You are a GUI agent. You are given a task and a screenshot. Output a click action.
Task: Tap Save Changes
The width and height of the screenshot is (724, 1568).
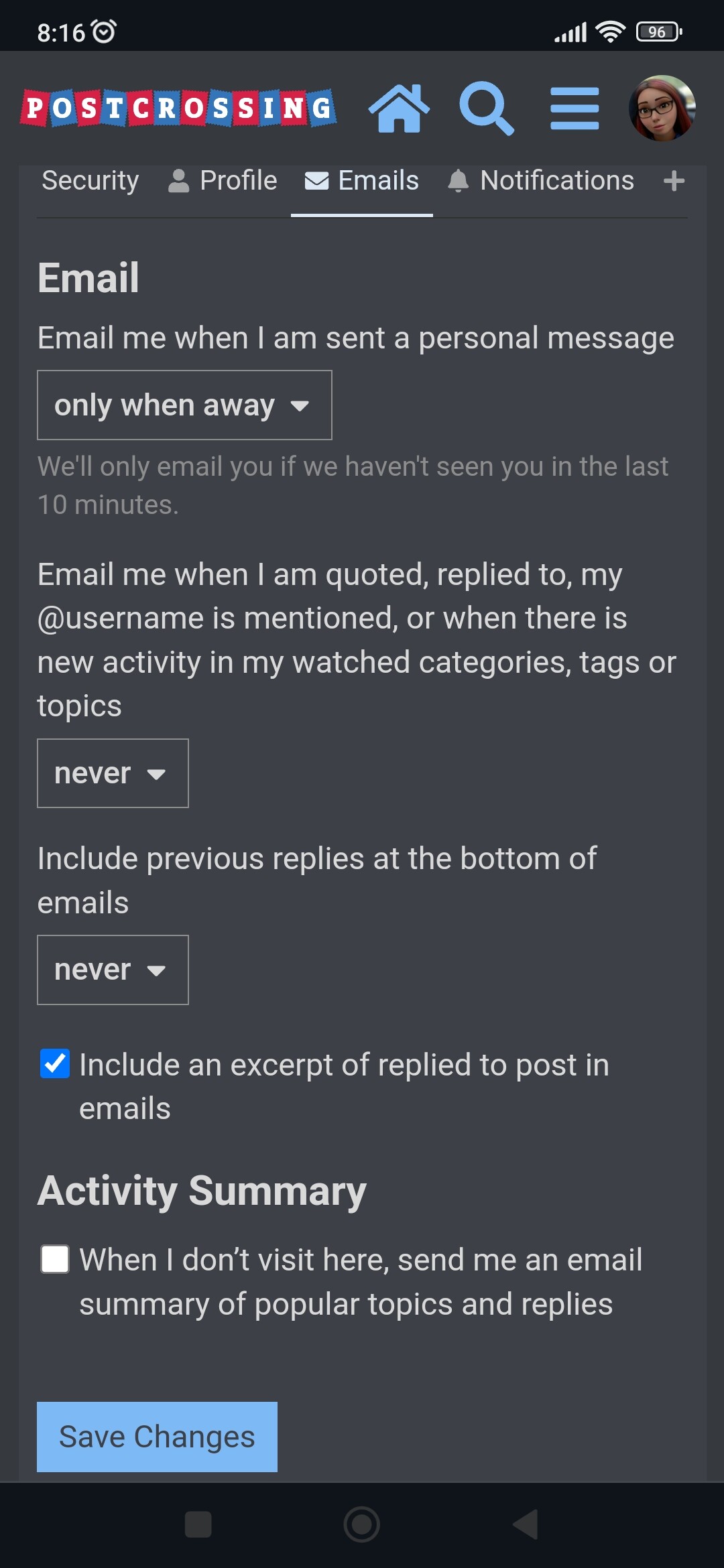tap(157, 1437)
